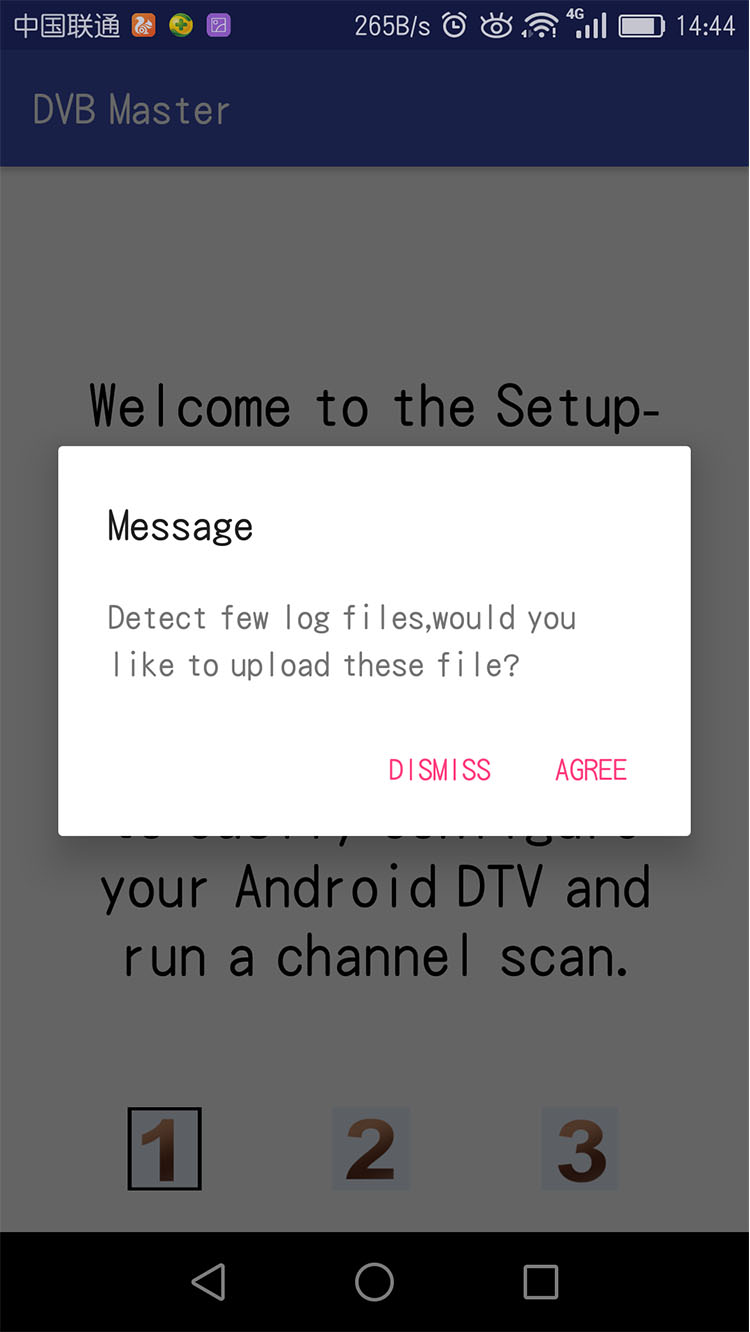Agree to upload log files
Viewport: 750px width, 1332px height.
[x=591, y=769]
